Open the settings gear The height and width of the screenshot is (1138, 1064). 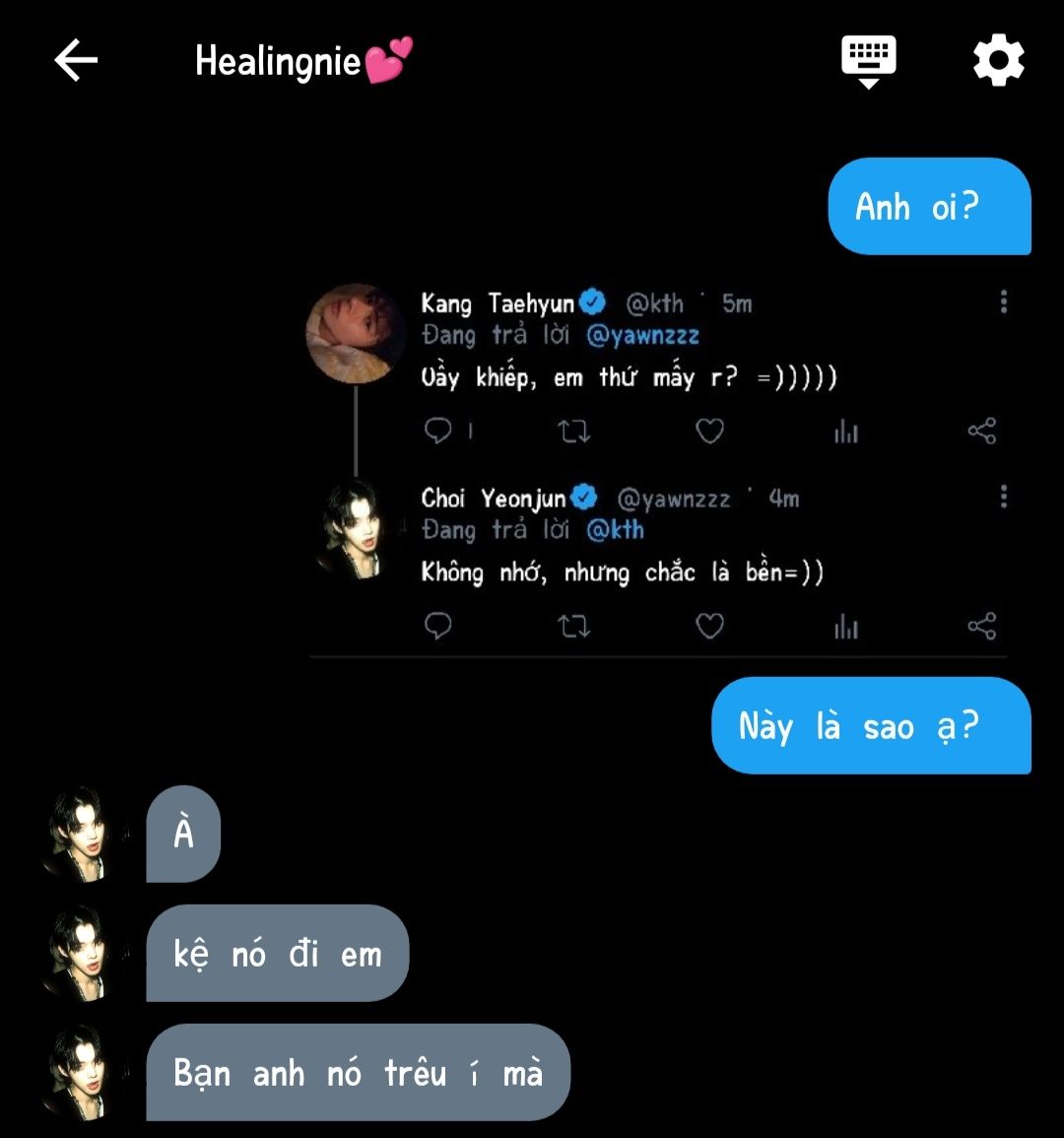(998, 61)
